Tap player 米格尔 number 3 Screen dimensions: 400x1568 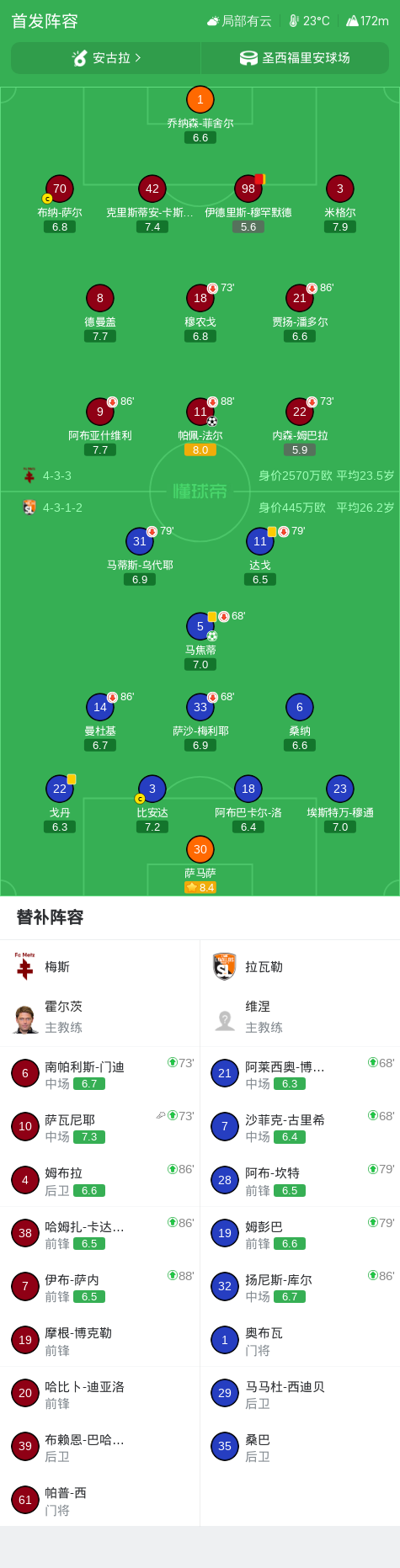[340, 205]
